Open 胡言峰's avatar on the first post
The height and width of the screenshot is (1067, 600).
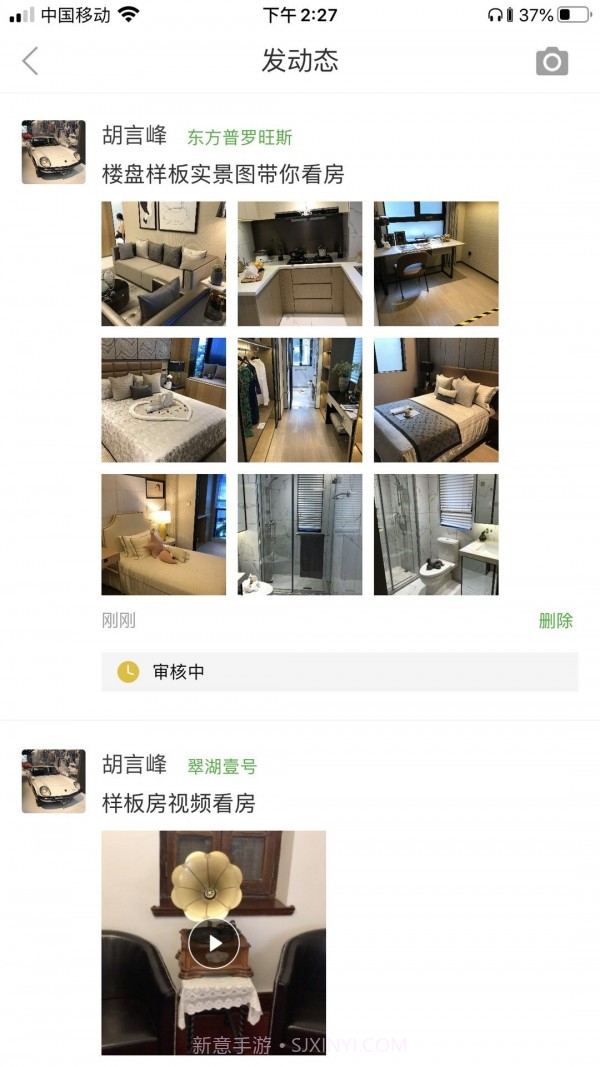(53, 152)
